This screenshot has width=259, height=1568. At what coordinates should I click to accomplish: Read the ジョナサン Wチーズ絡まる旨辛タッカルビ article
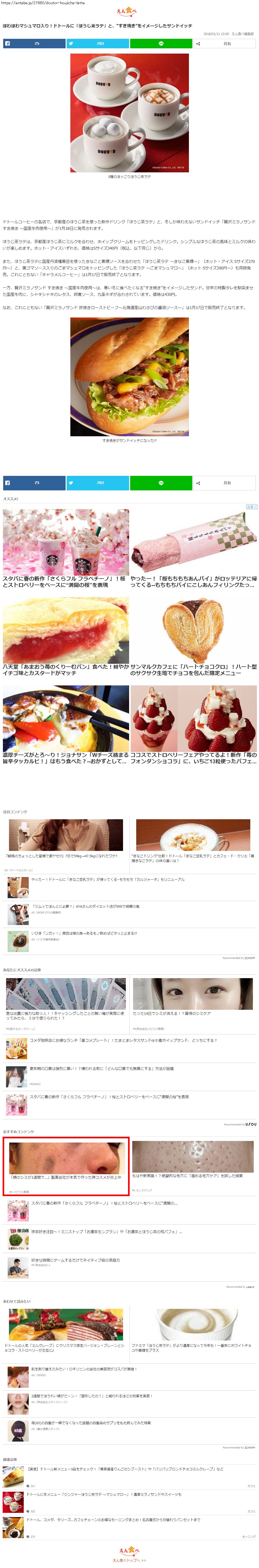[x=66, y=724]
